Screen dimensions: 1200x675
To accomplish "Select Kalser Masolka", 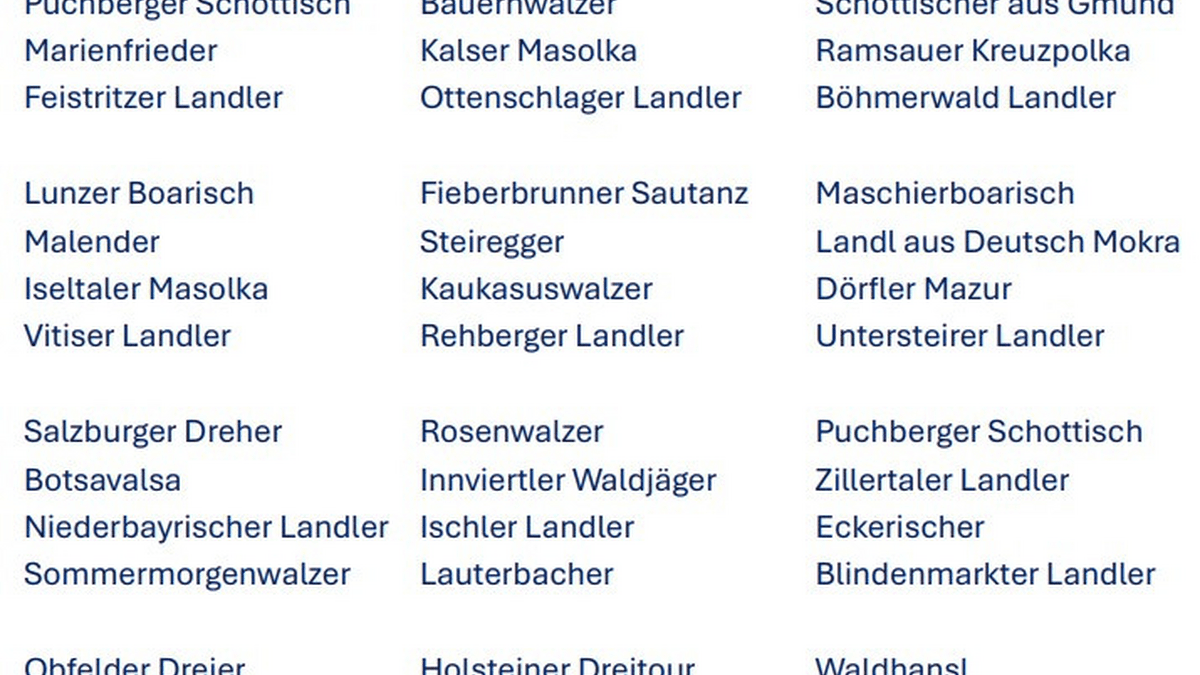I will (x=528, y=51).
